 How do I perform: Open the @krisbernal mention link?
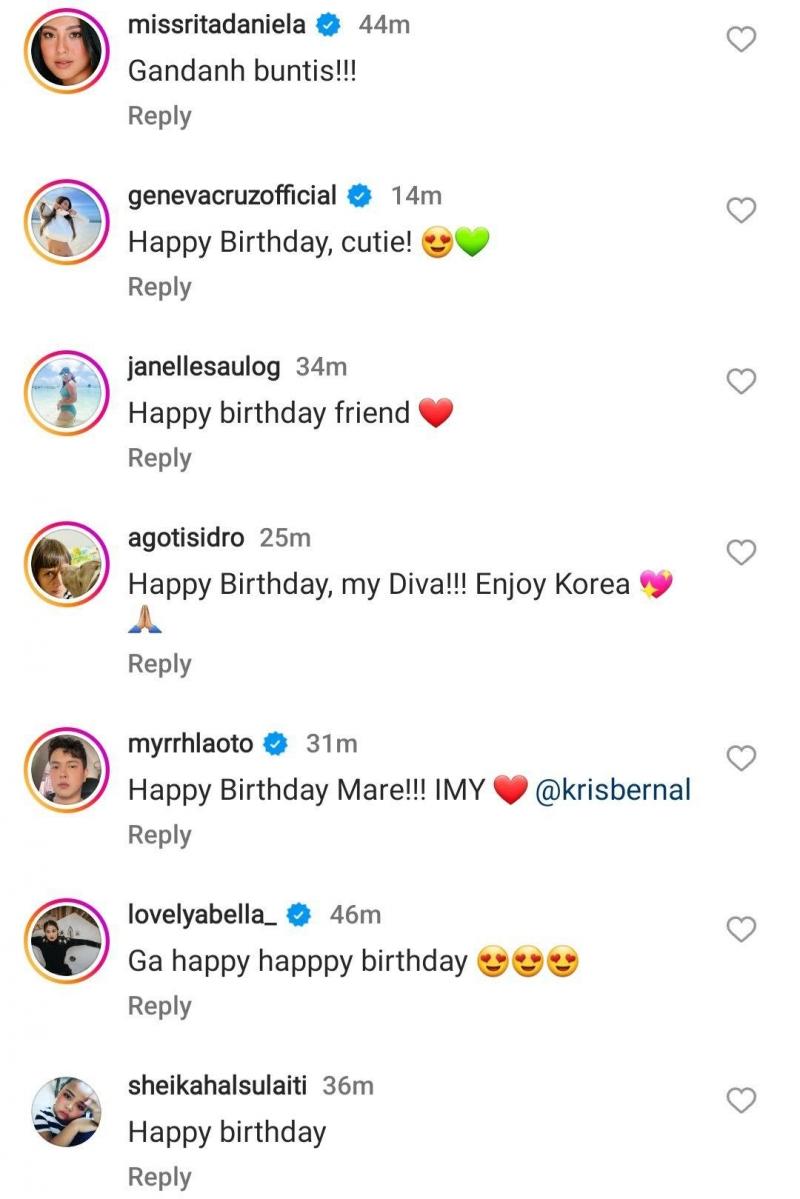tap(613, 790)
